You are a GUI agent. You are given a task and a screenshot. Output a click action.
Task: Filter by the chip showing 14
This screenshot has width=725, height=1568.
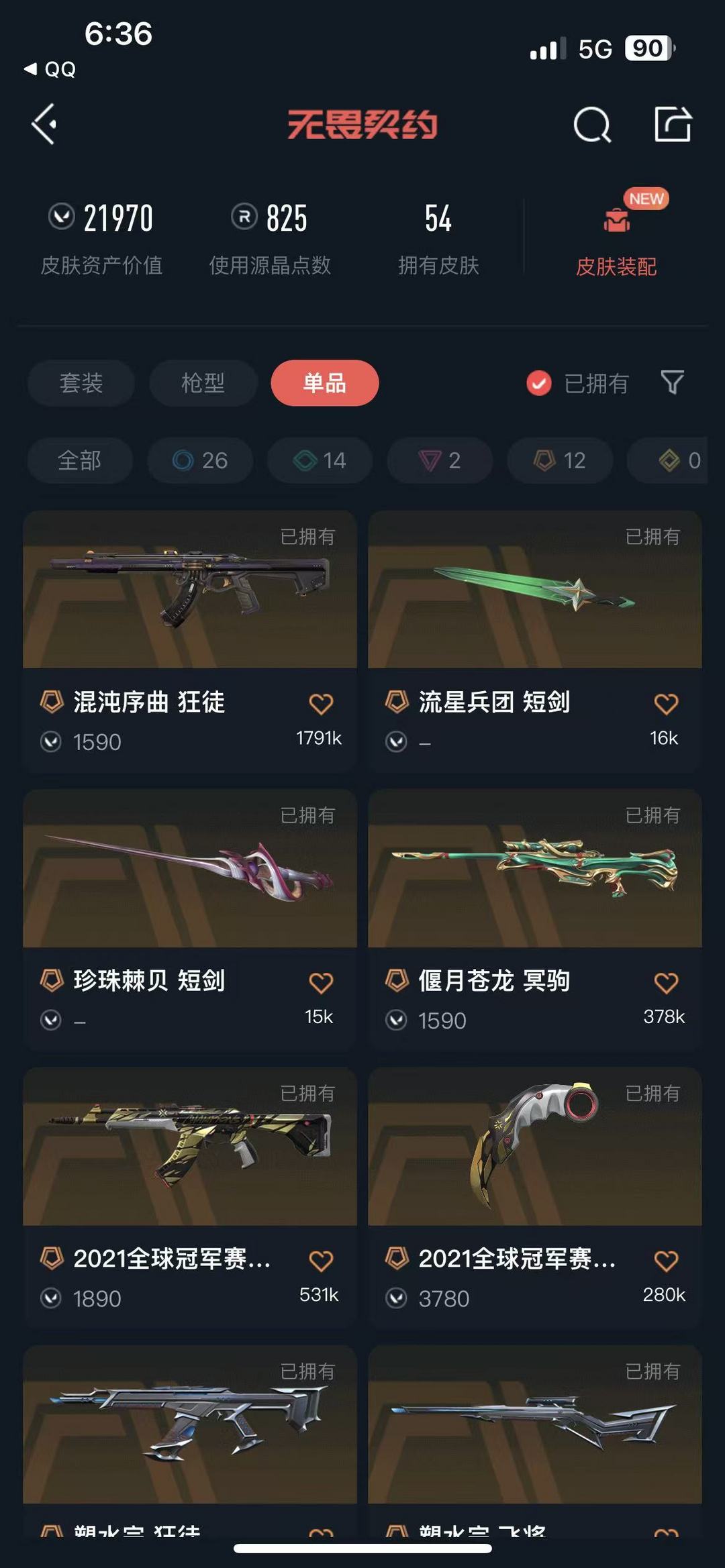[x=320, y=460]
